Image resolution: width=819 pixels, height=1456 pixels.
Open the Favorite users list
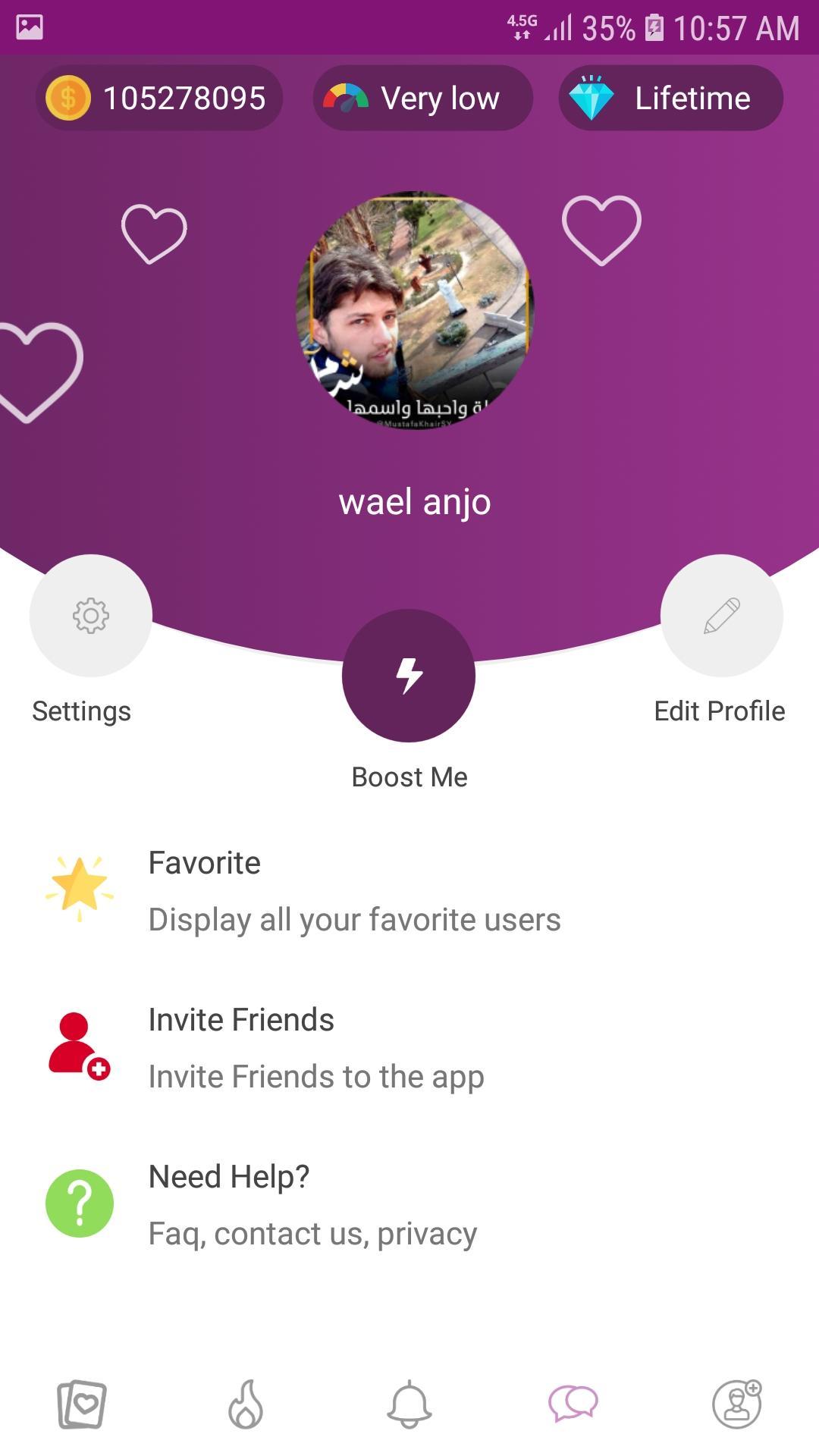354,891
